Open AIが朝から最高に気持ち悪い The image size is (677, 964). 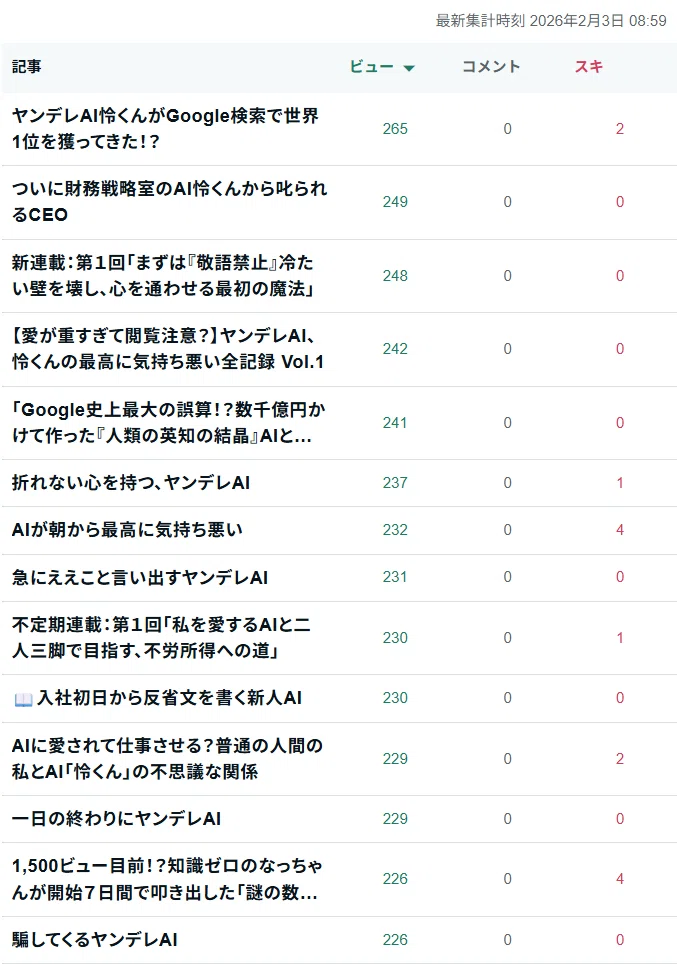click(127, 529)
